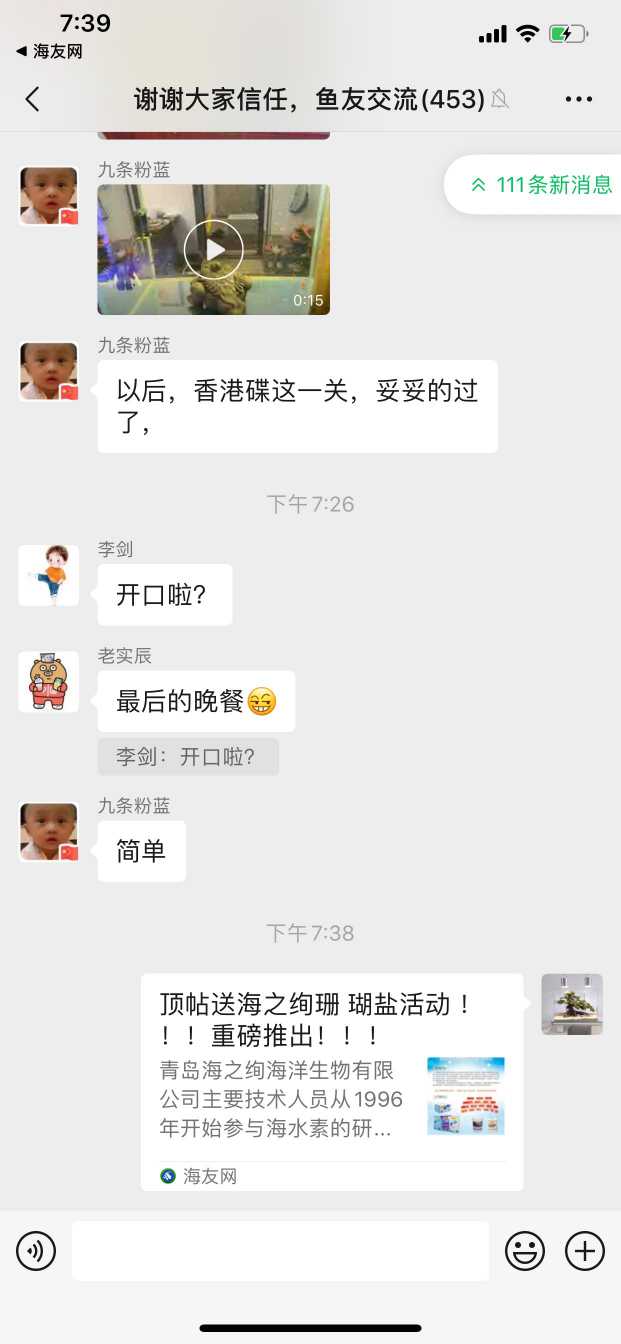Return to 海友网 app from status bar
This screenshot has width=621, height=1344.
(49, 51)
